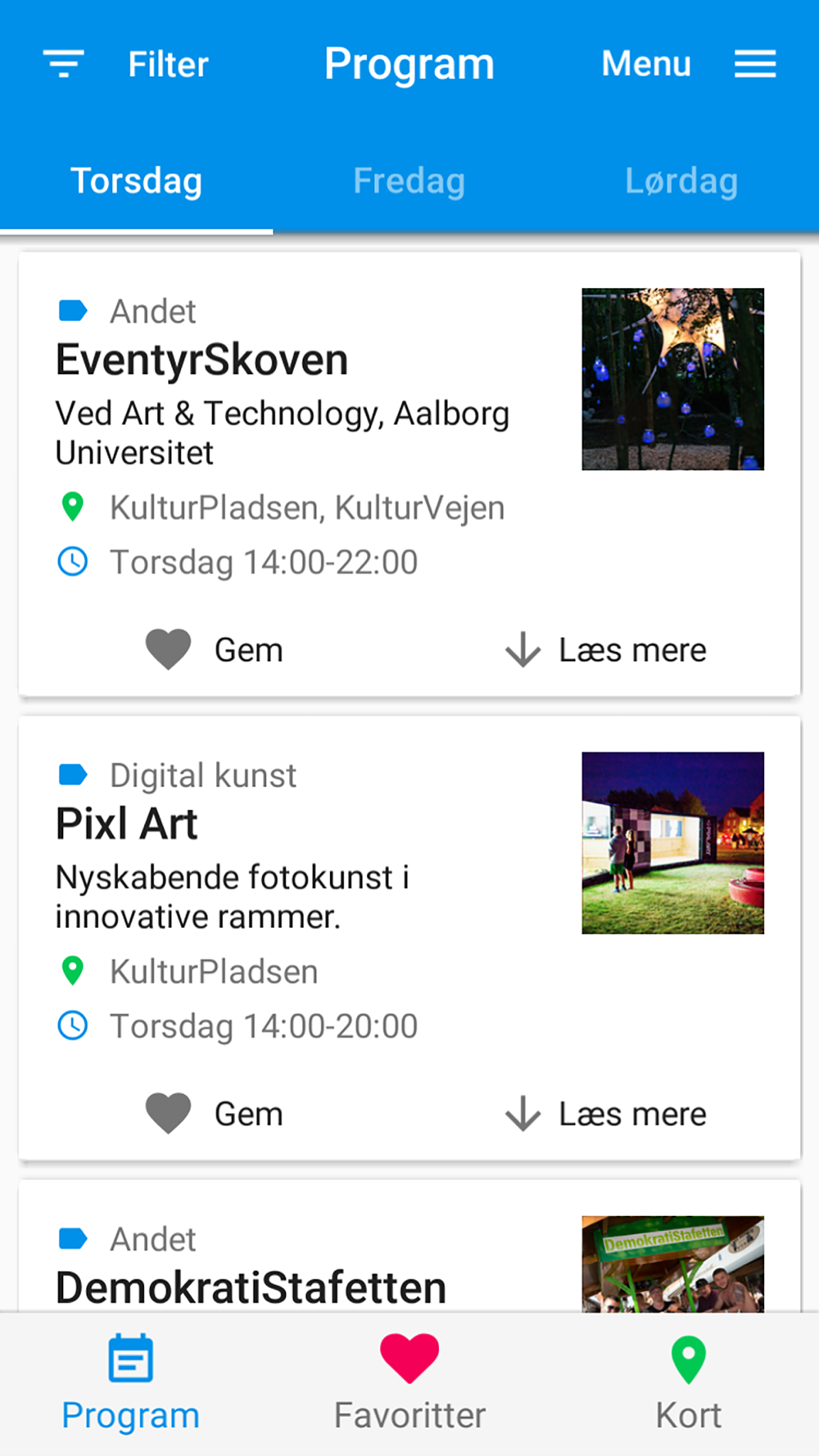819x1456 pixels.
Task: Open the EventyrSkoven event photo
Action: click(x=673, y=379)
